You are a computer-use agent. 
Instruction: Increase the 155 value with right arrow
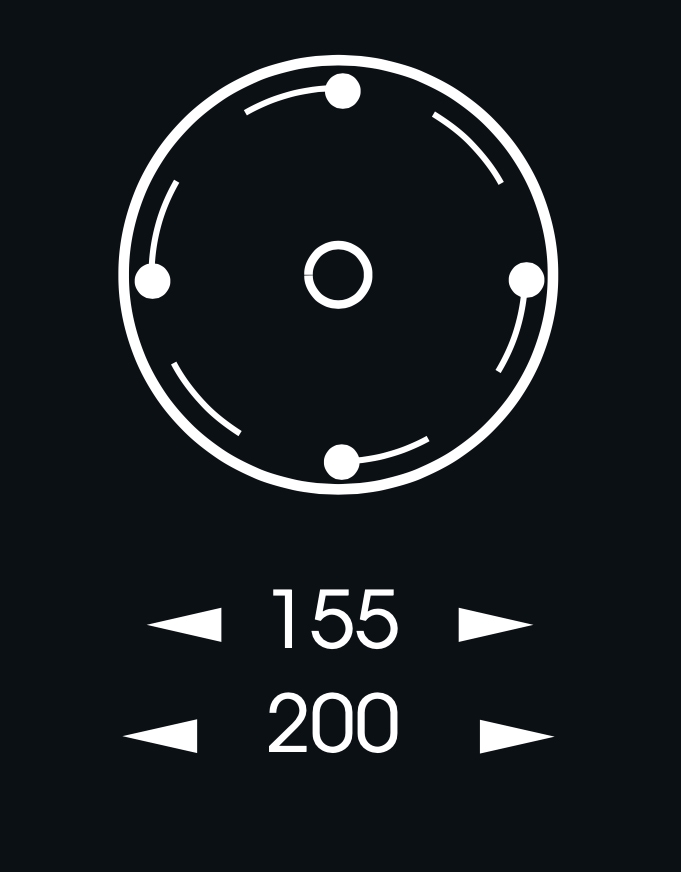click(495, 625)
